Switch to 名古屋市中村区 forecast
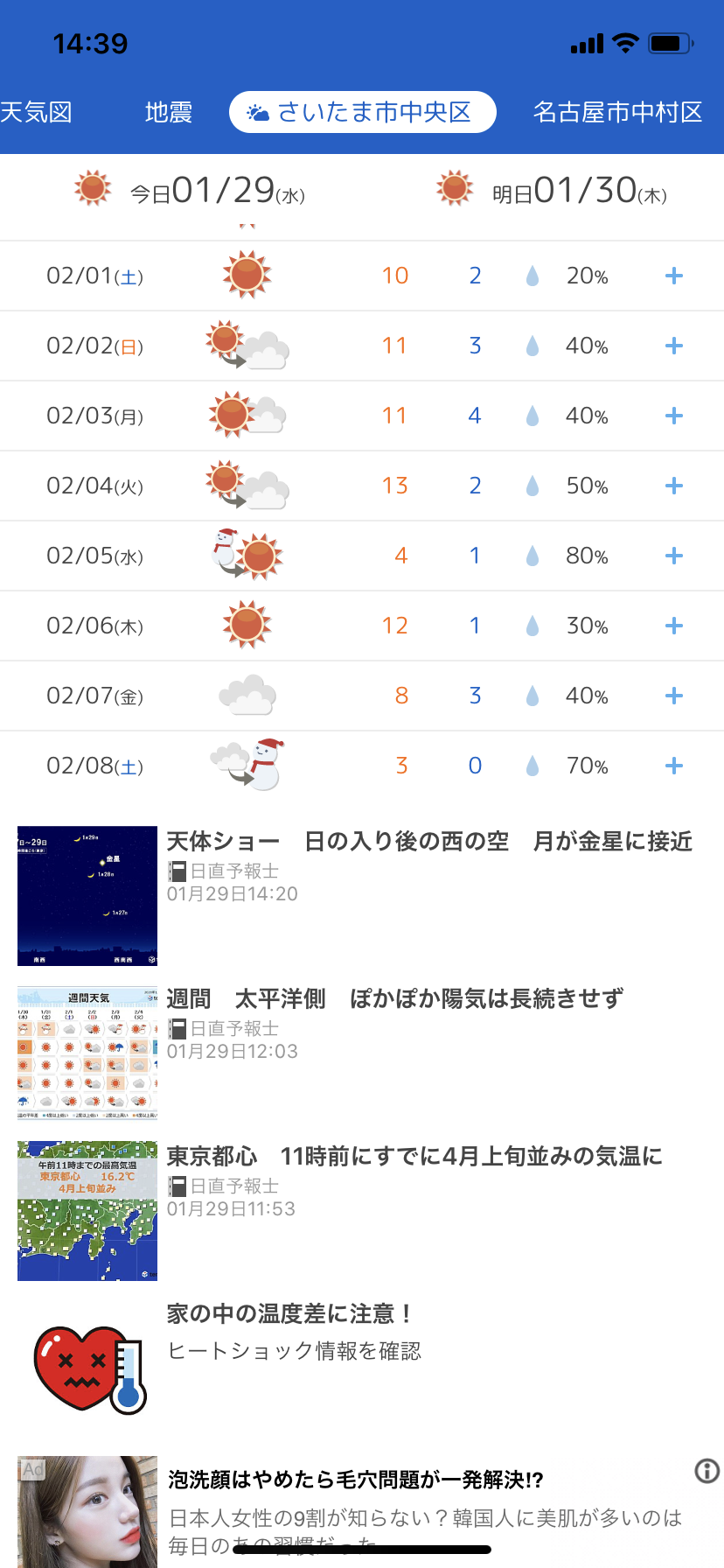 pos(617,112)
